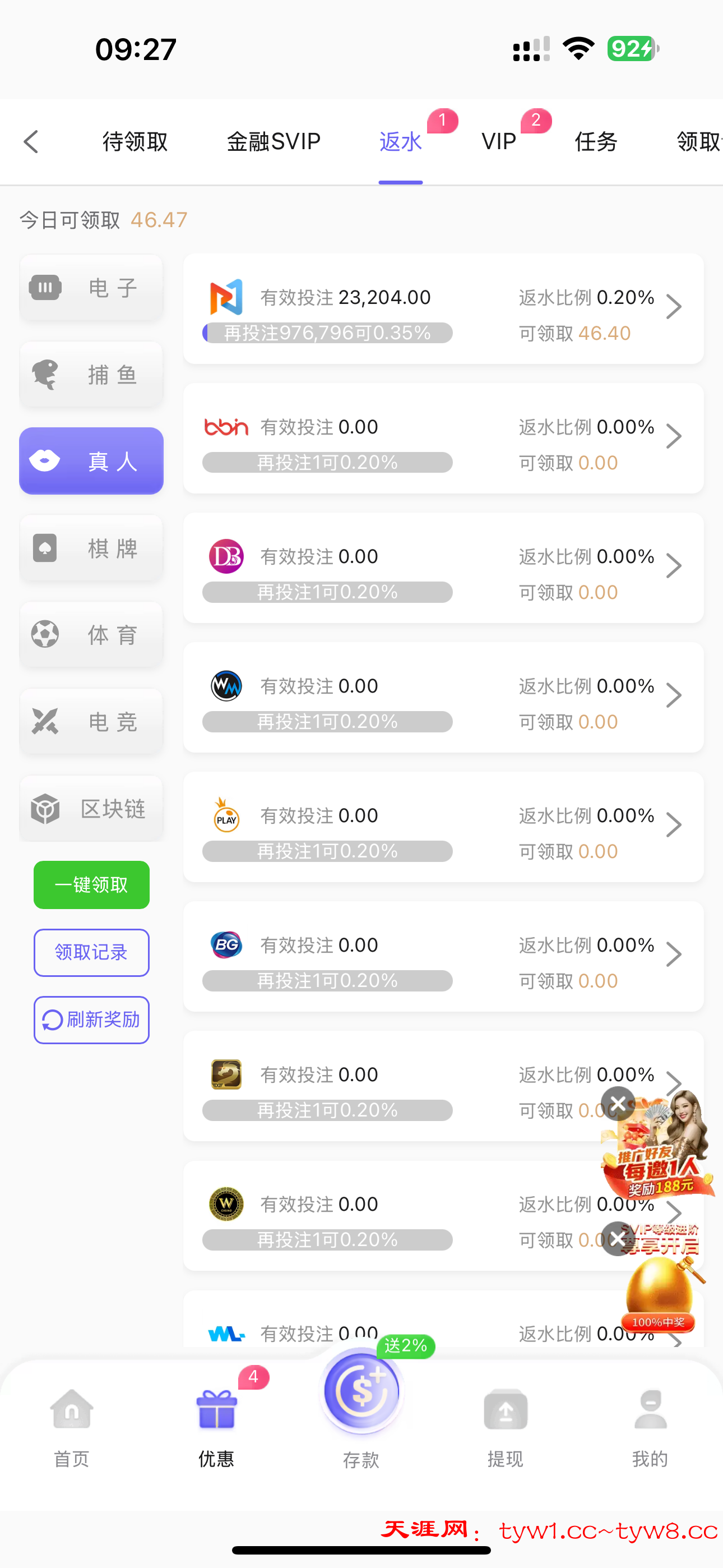
Task: Switch to the 电竞 category
Action: point(91,722)
